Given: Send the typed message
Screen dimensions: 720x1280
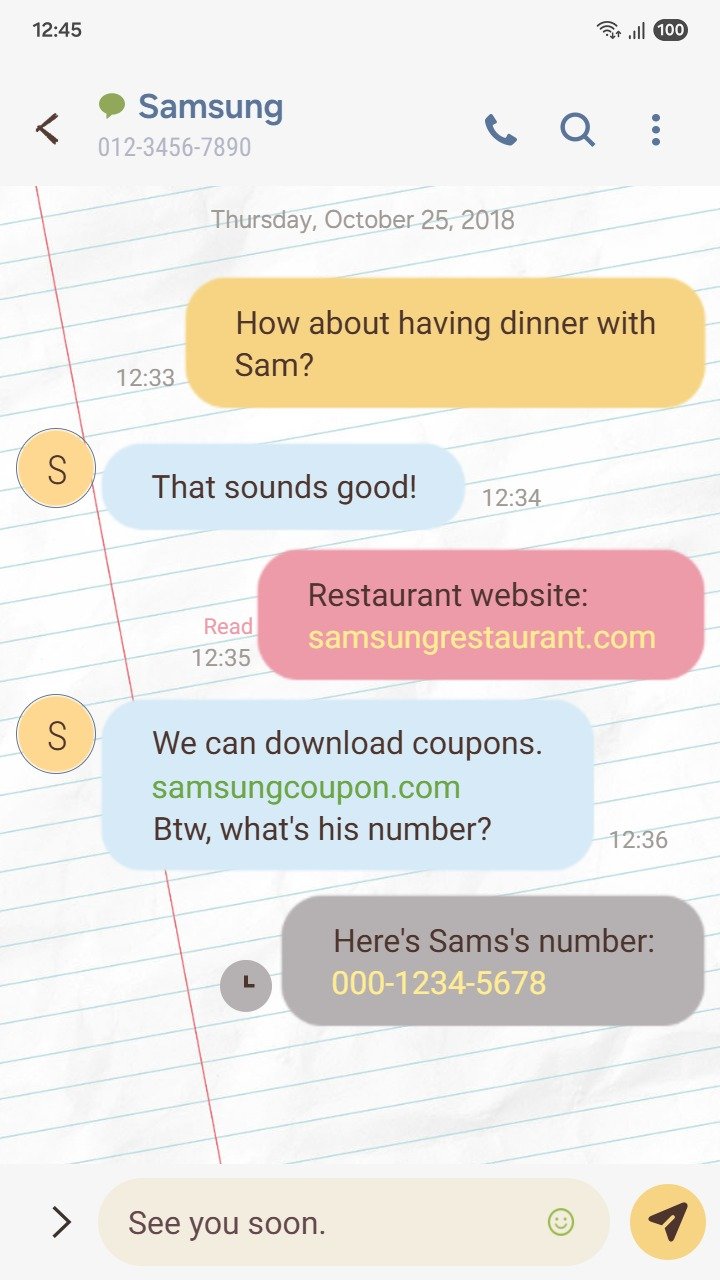Looking at the screenshot, I should (x=667, y=1222).
